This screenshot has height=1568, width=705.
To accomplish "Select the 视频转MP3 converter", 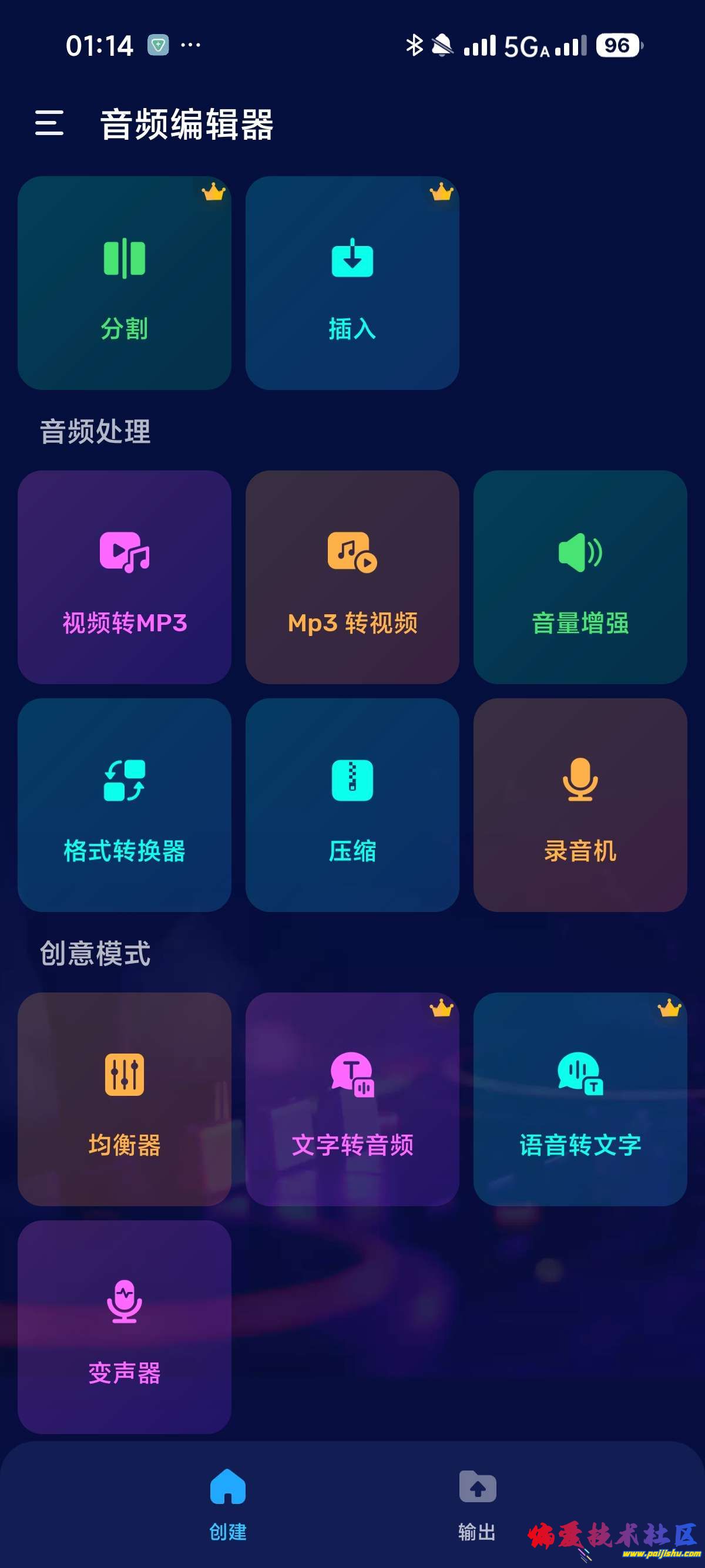I will [x=124, y=577].
